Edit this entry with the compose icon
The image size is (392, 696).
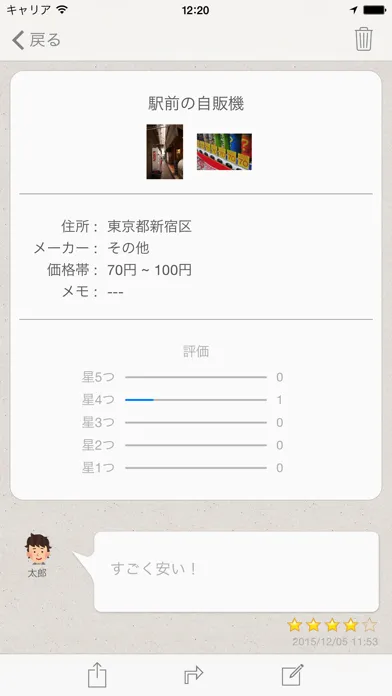pyautogui.click(x=293, y=675)
